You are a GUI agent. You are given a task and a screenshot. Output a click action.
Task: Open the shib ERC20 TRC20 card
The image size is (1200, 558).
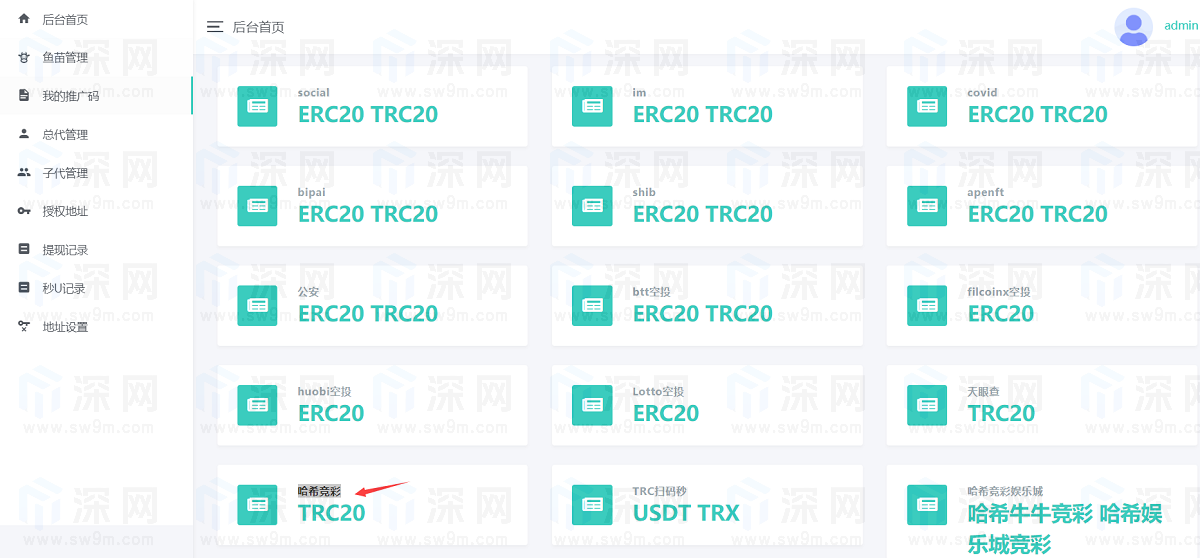point(706,206)
